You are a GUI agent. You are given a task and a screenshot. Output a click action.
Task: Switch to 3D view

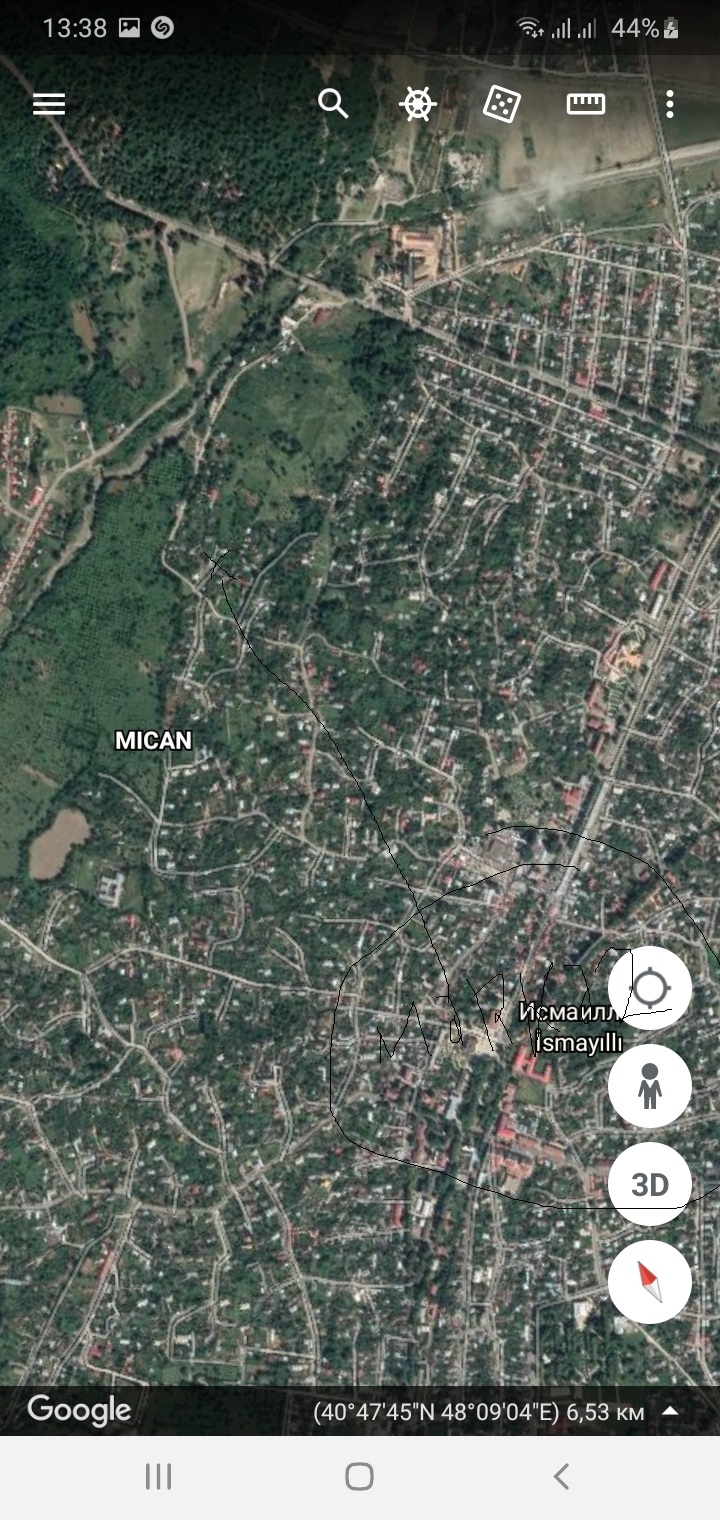pos(650,1184)
